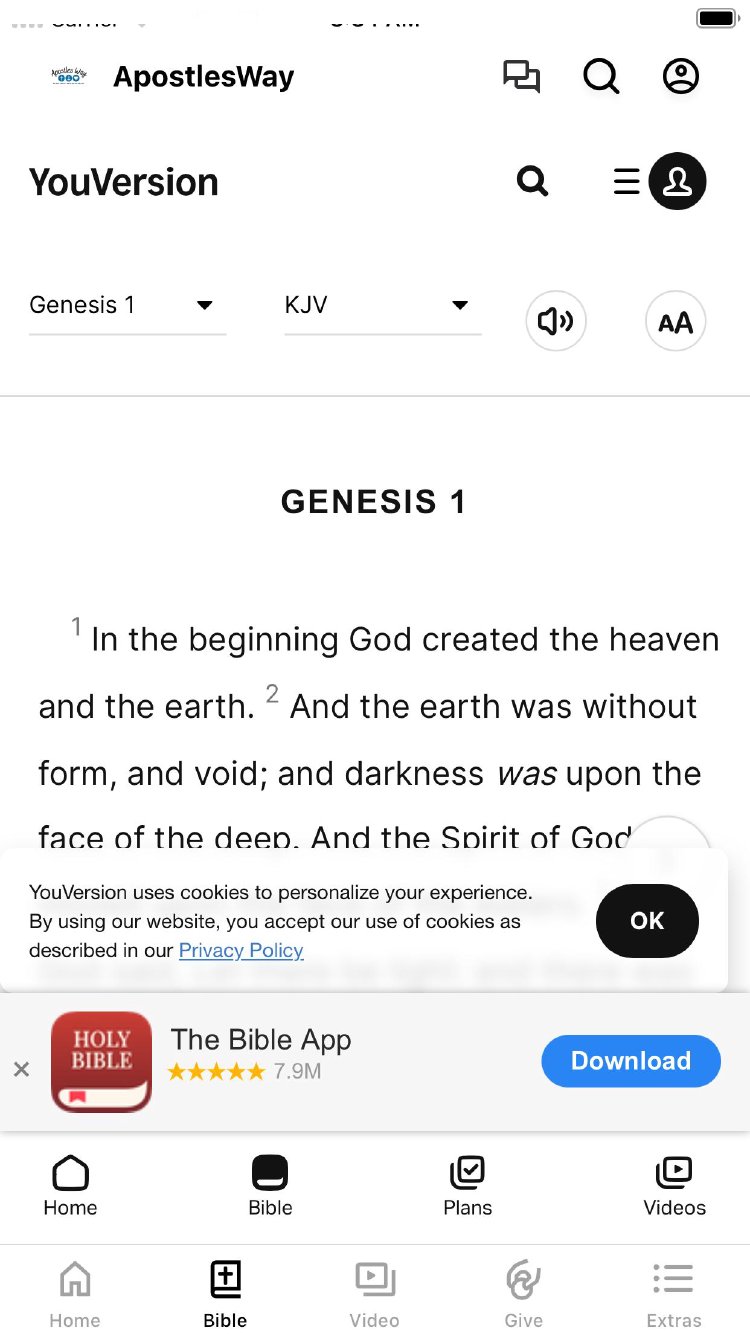
Task: Open the YouVersion hamburger menu
Action: coord(627,182)
